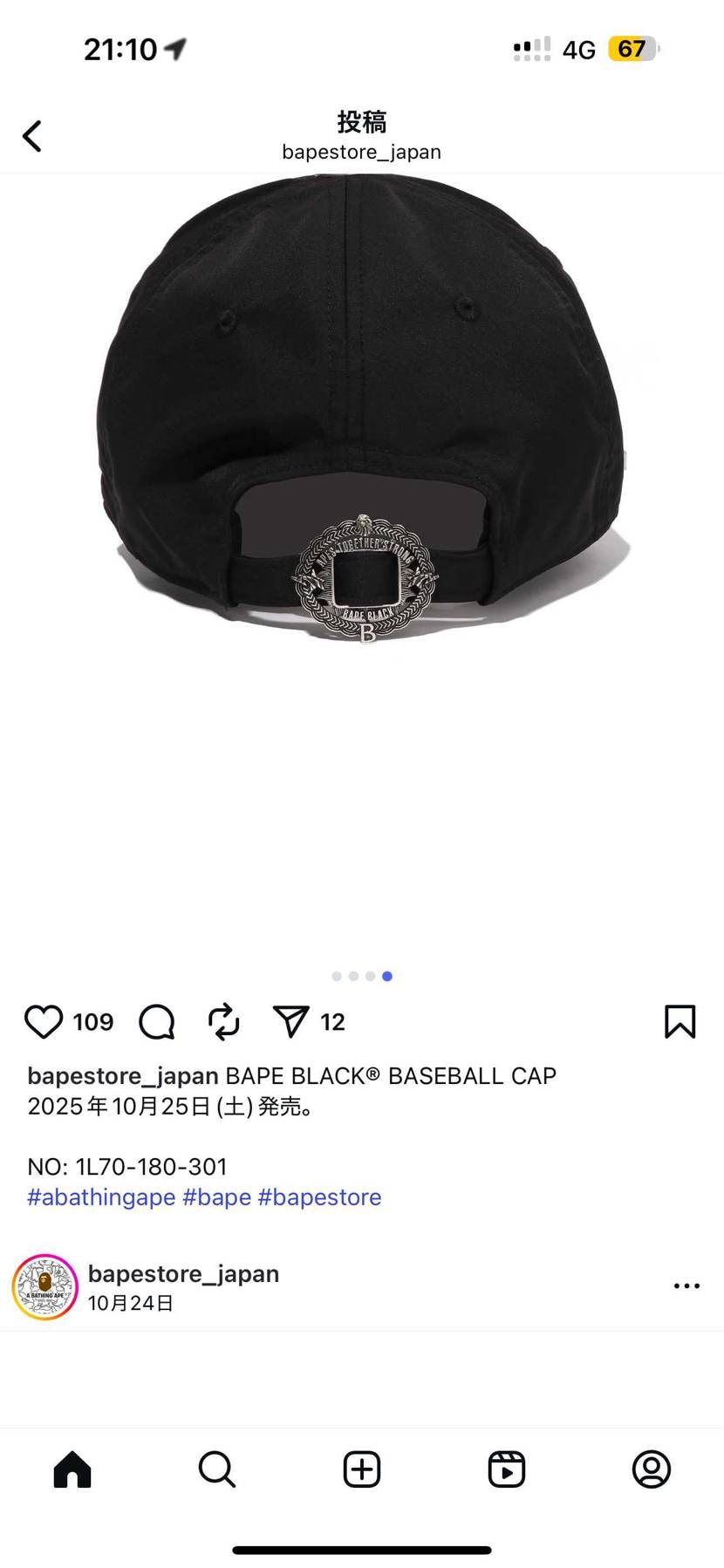The width and height of the screenshot is (724, 1568).
Task: Open the #bapestore hashtag
Action: tap(319, 1197)
